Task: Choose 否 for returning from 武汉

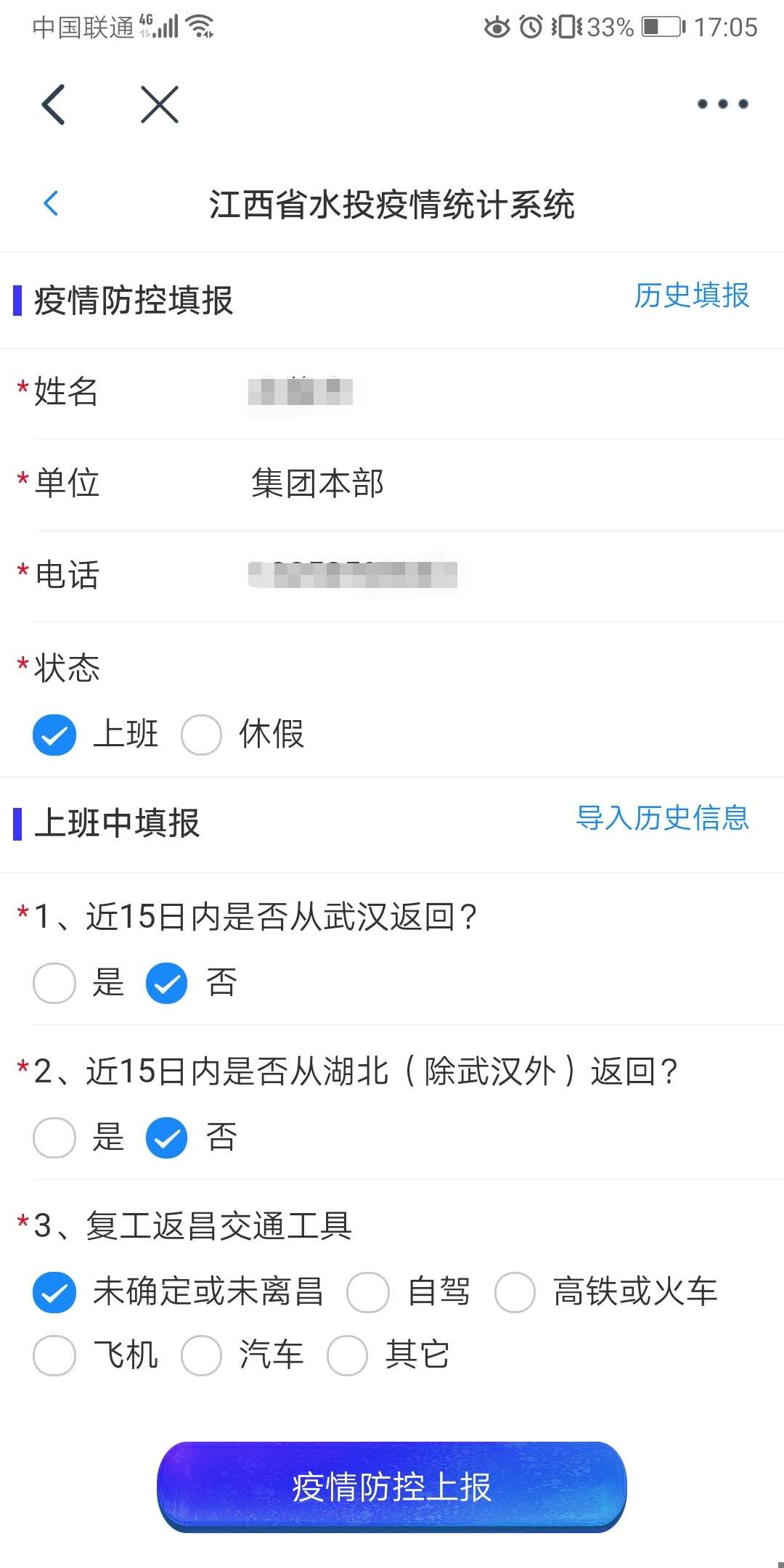Action: pyautogui.click(x=167, y=983)
